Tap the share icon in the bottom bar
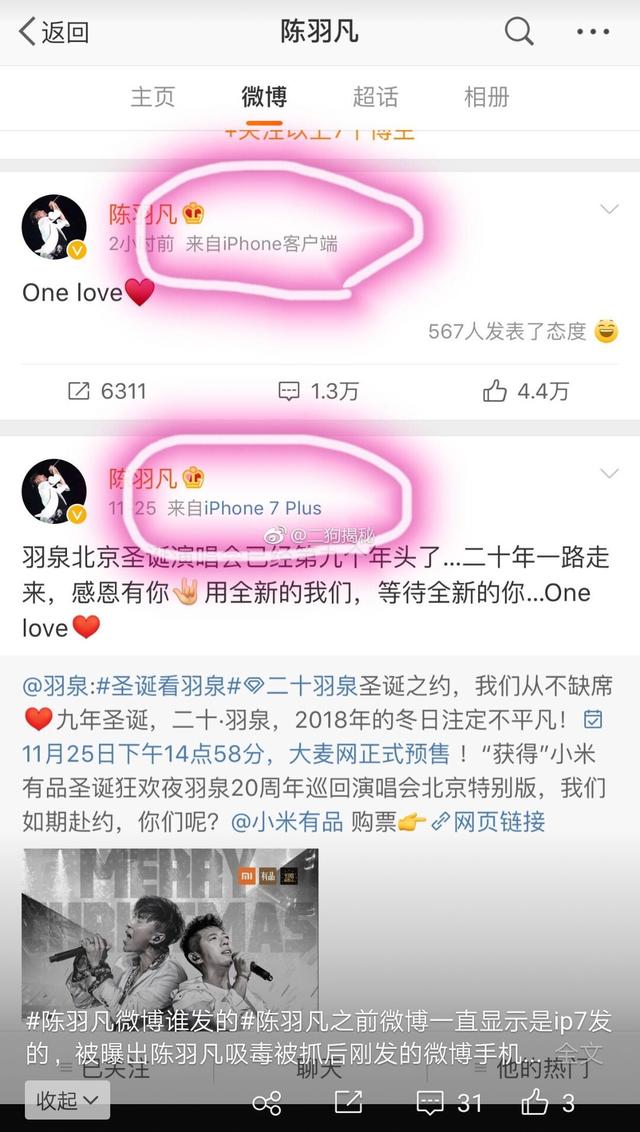The height and width of the screenshot is (1132, 640). pos(267,1103)
